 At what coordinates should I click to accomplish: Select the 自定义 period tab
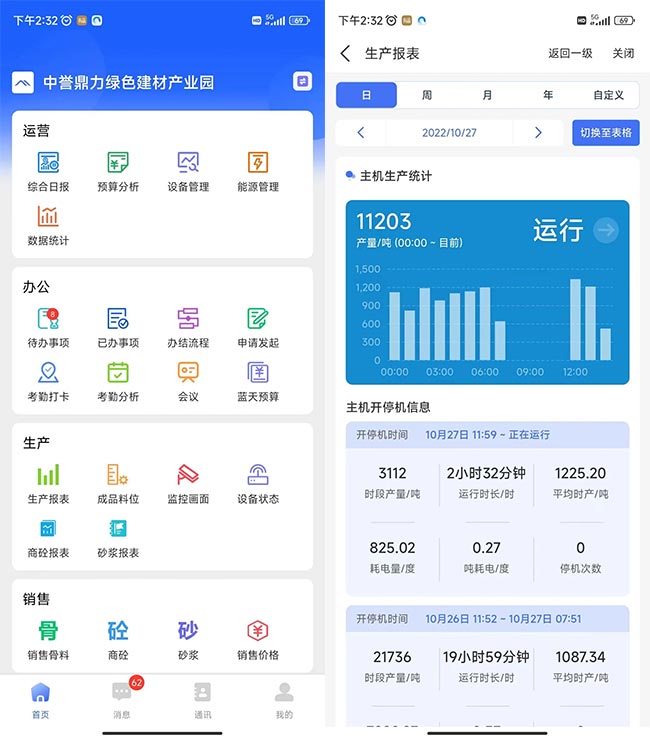[608, 95]
